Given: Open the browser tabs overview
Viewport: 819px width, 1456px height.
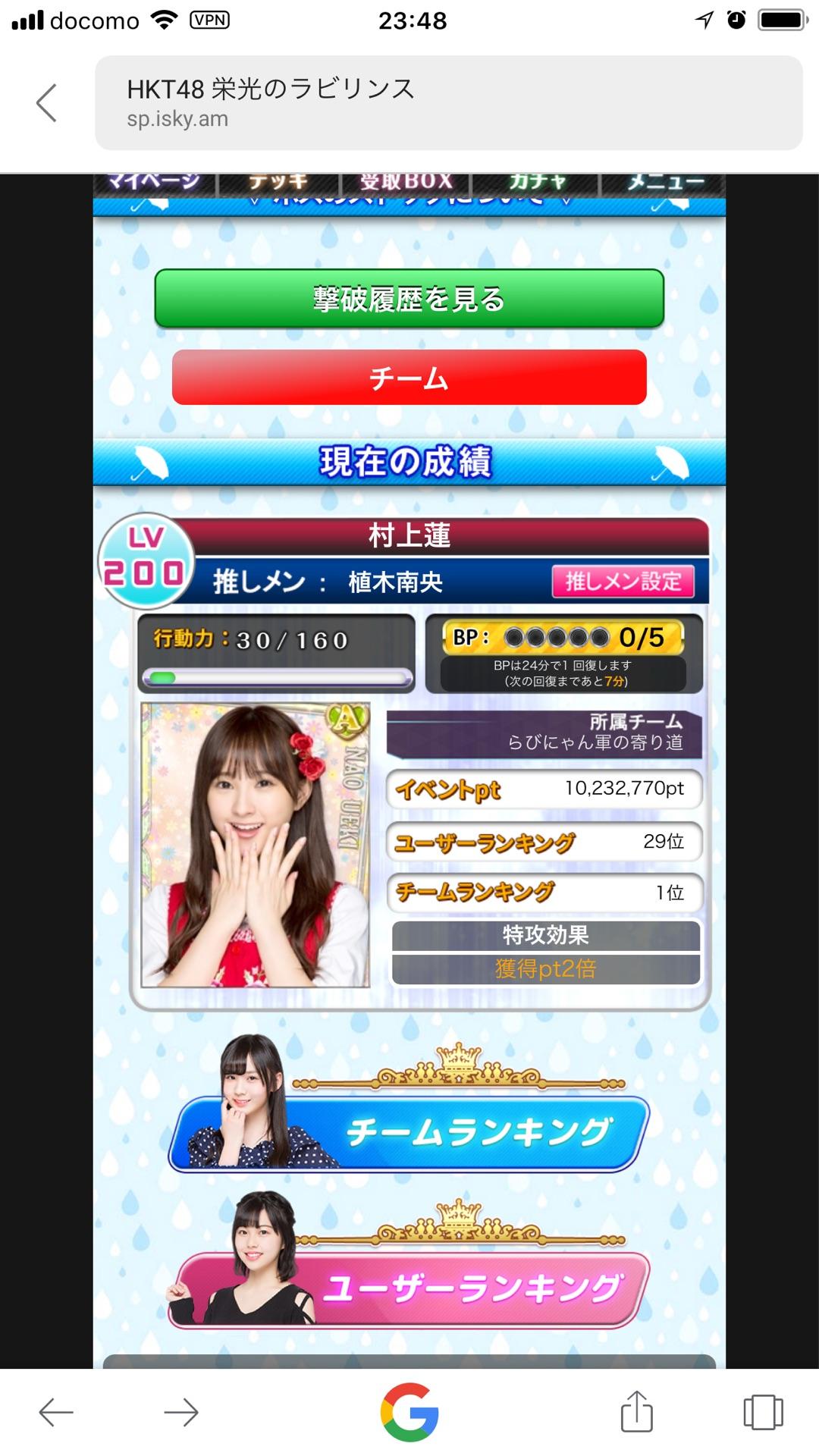Looking at the screenshot, I should coord(762,1412).
